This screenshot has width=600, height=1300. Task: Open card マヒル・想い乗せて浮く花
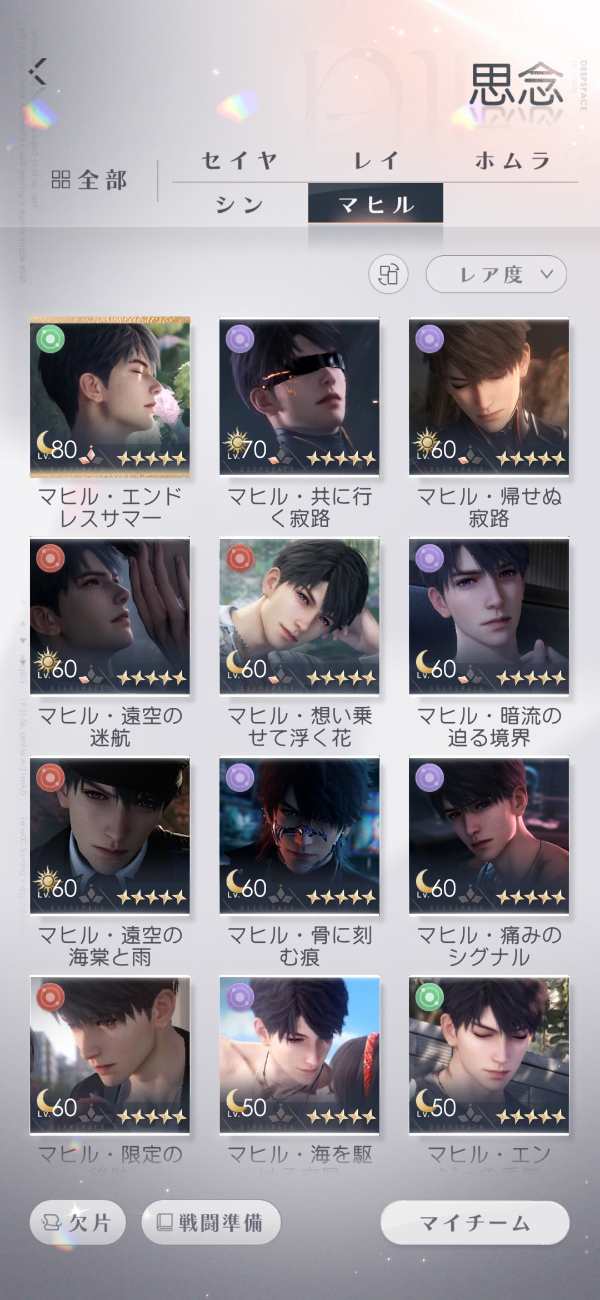299,616
